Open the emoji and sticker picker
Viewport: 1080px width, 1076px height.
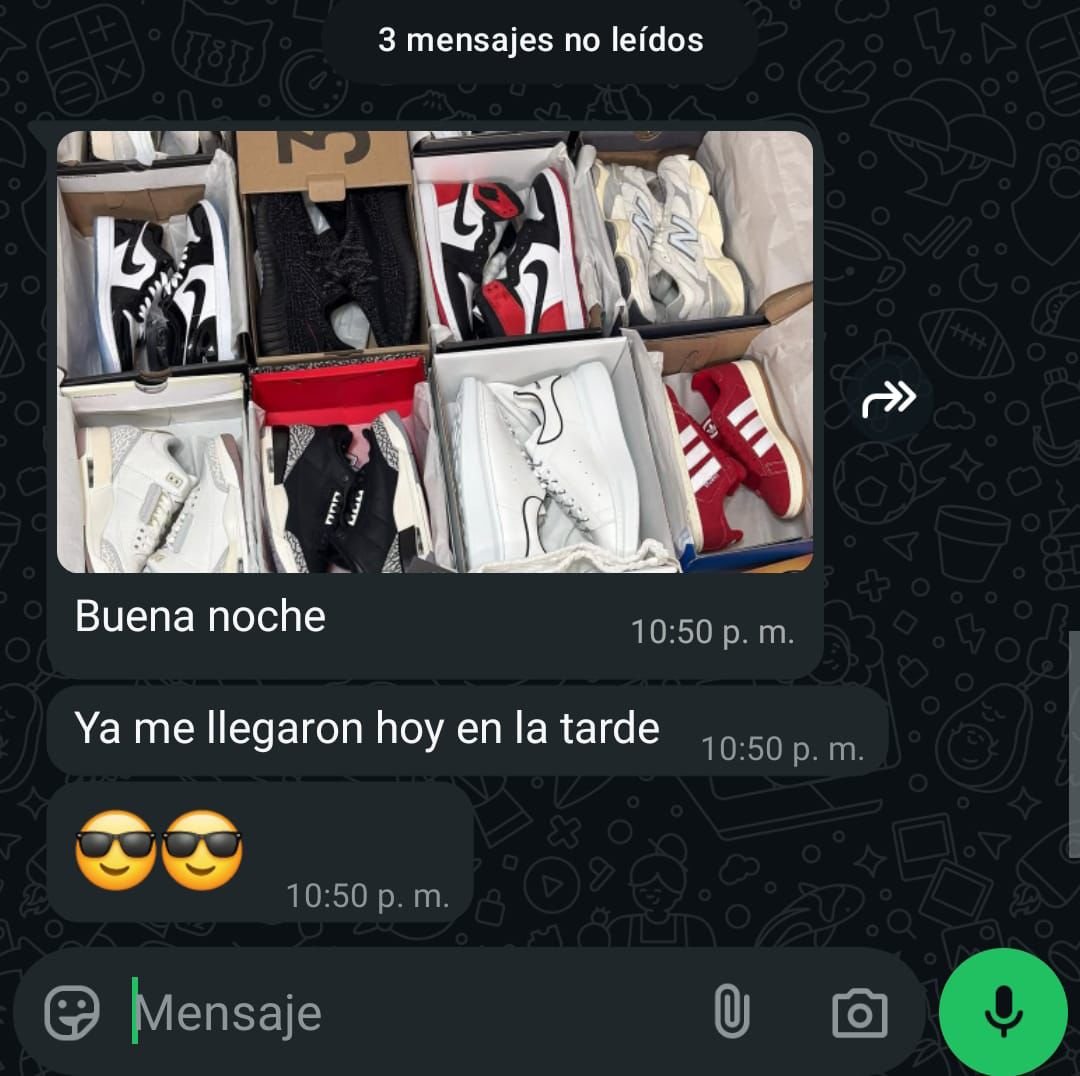[x=72, y=1013]
